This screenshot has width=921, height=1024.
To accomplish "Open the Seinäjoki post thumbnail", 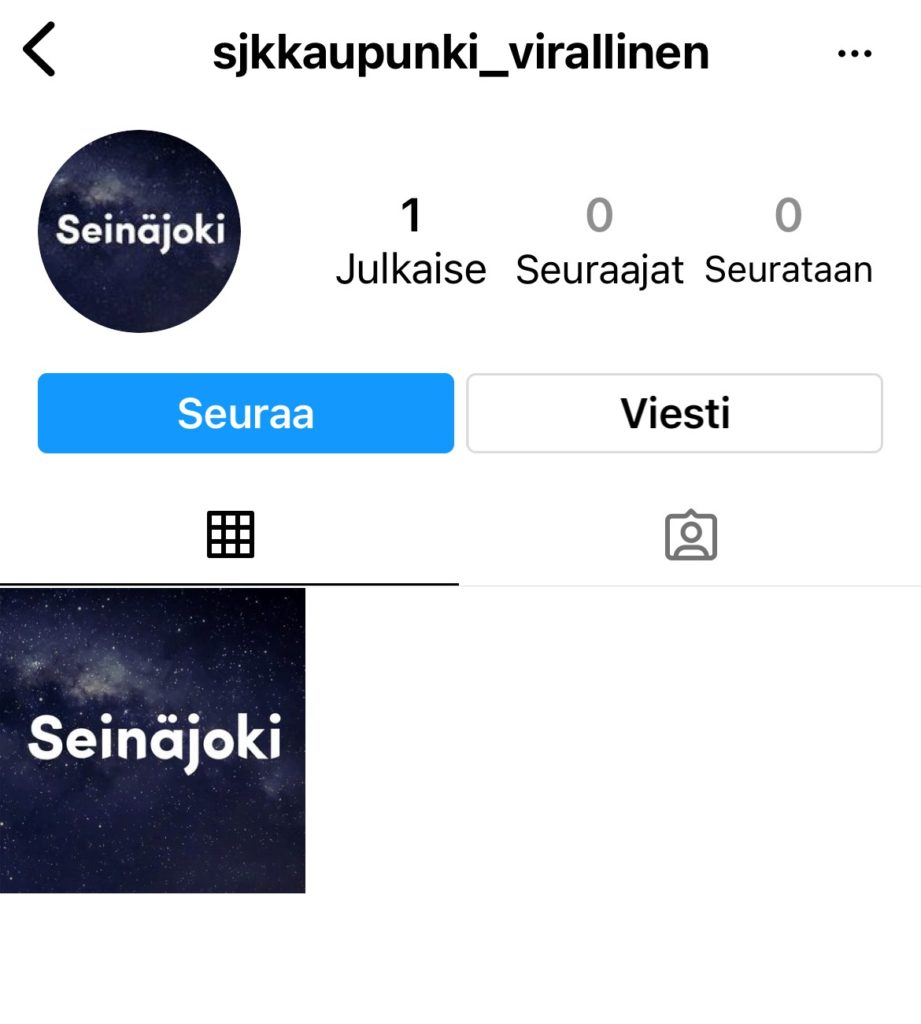I will click(153, 740).
